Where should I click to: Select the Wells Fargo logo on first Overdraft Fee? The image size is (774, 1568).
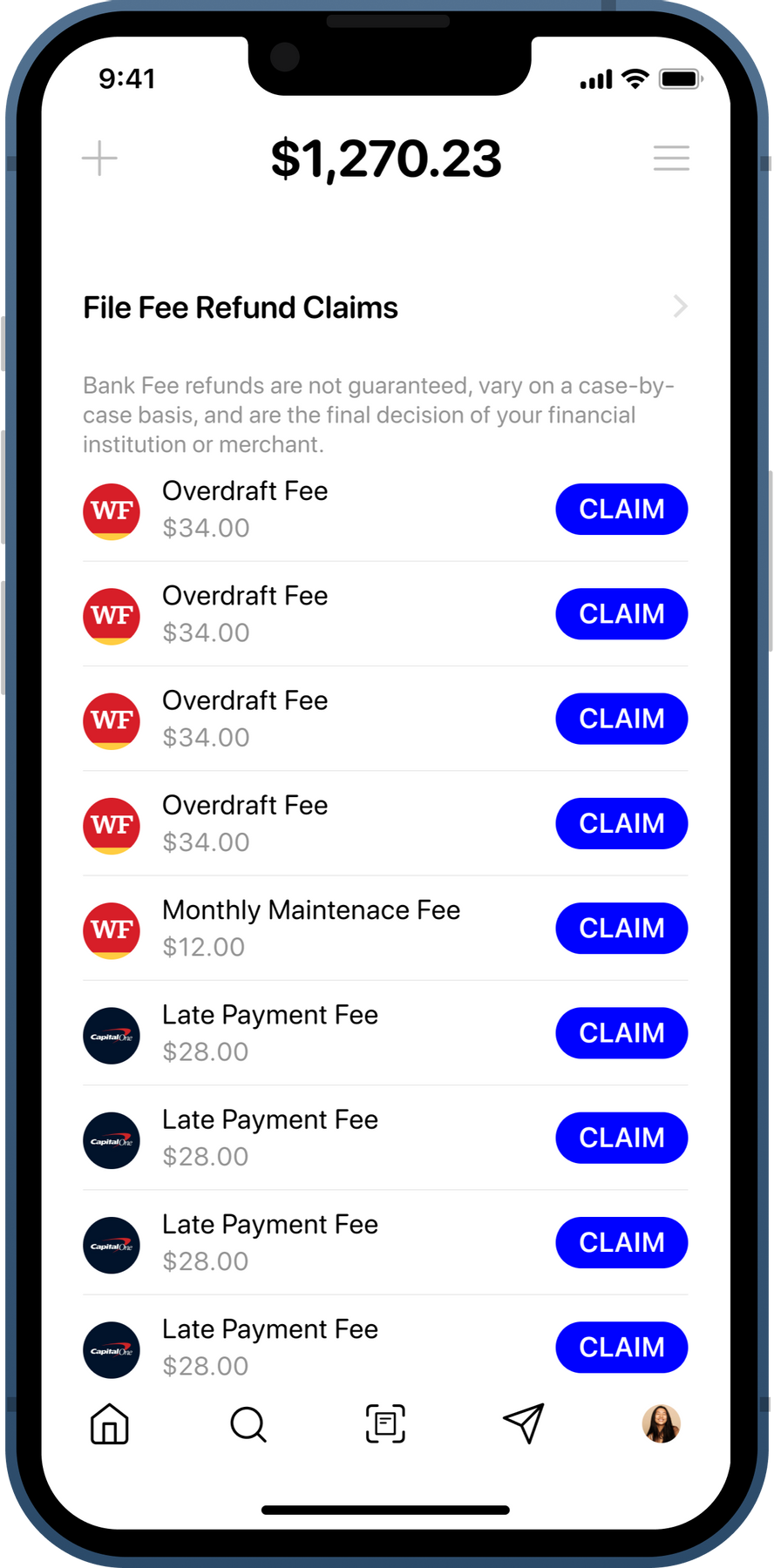coord(111,511)
